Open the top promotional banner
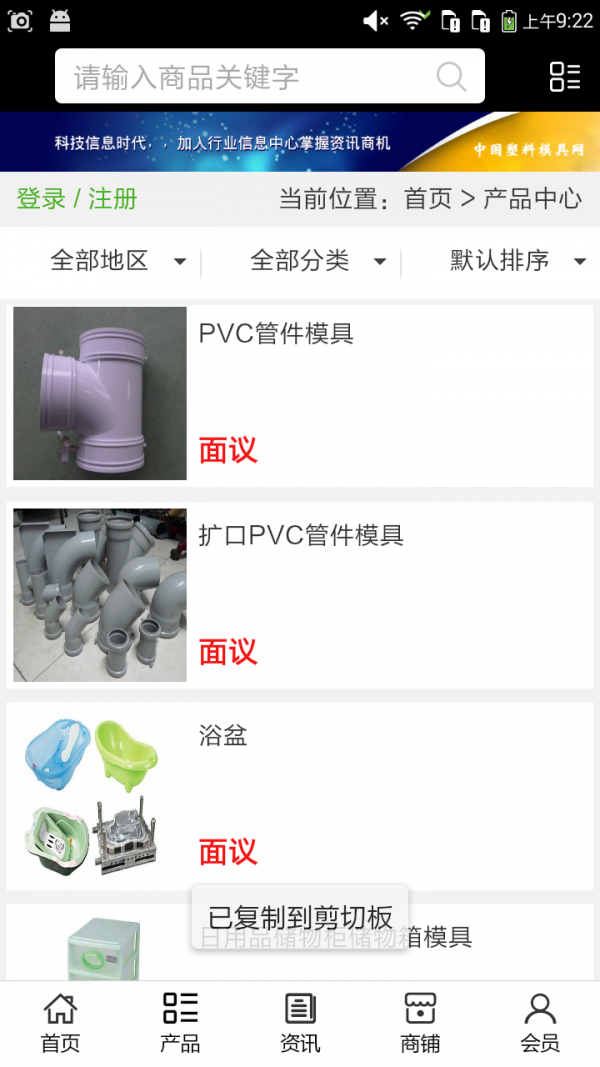 coord(300,142)
